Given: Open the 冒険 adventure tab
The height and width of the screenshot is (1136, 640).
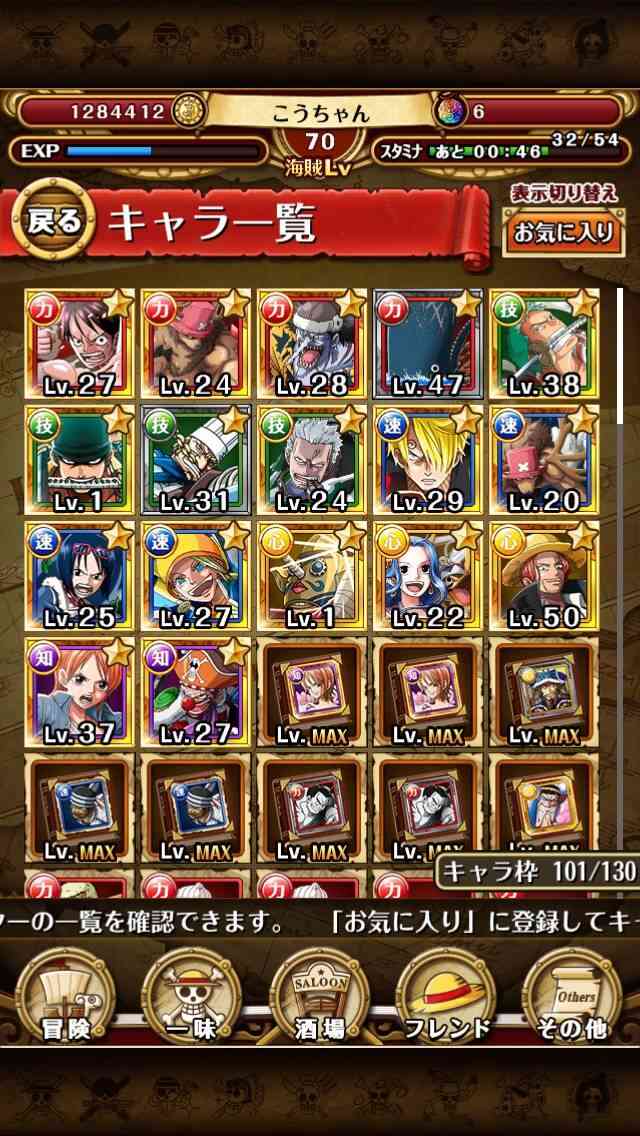Looking at the screenshot, I should click(x=65, y=994).
